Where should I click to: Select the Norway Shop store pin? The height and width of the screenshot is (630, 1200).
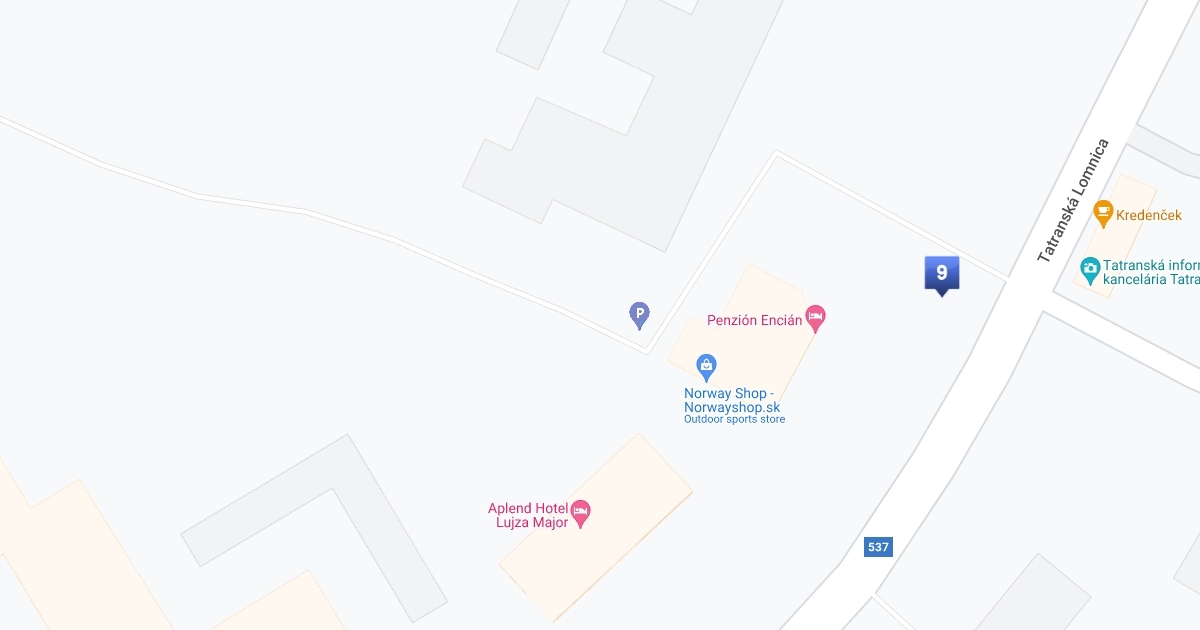coord(706,366)
